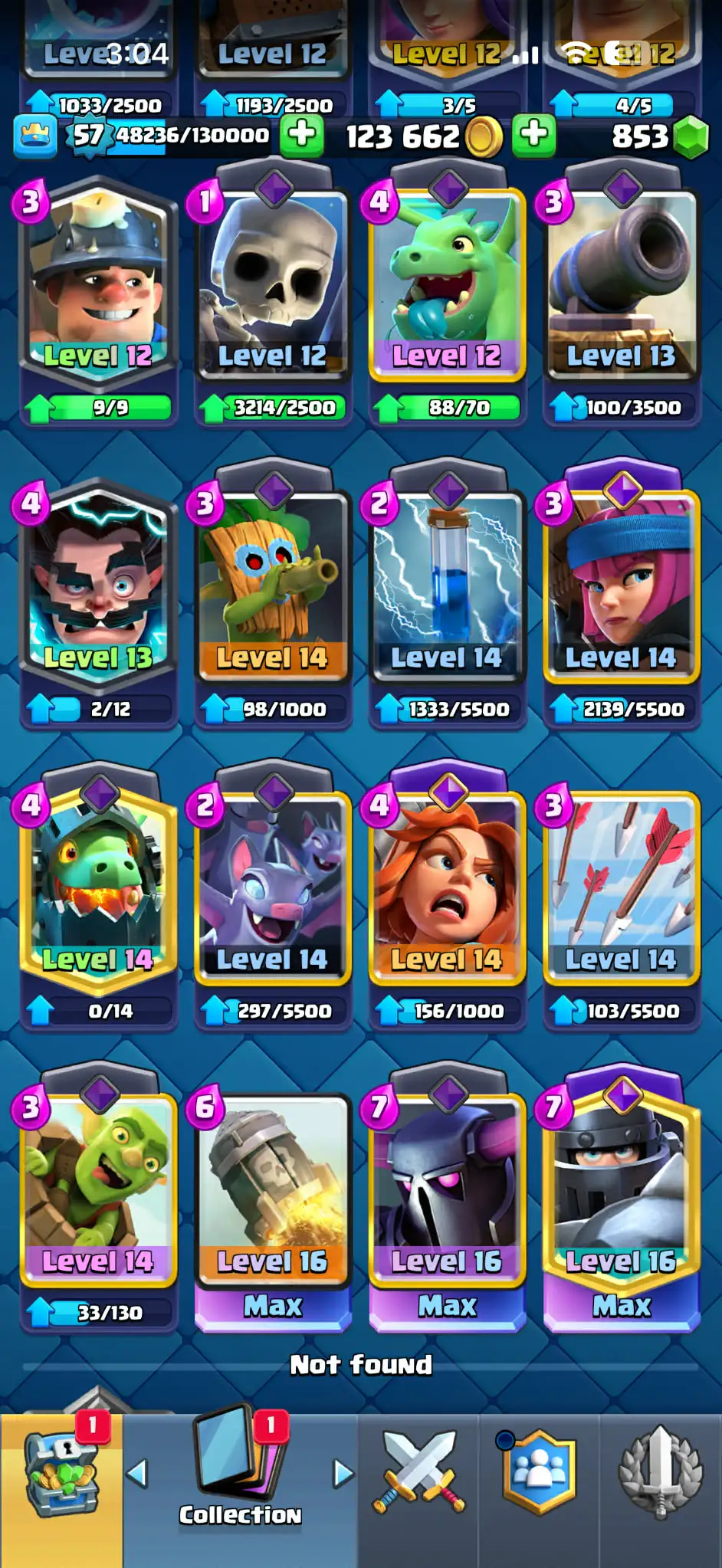722x1568 pixels.
Task: Open the Archers card
Action: pyautogui.click(x=622, y=602)
